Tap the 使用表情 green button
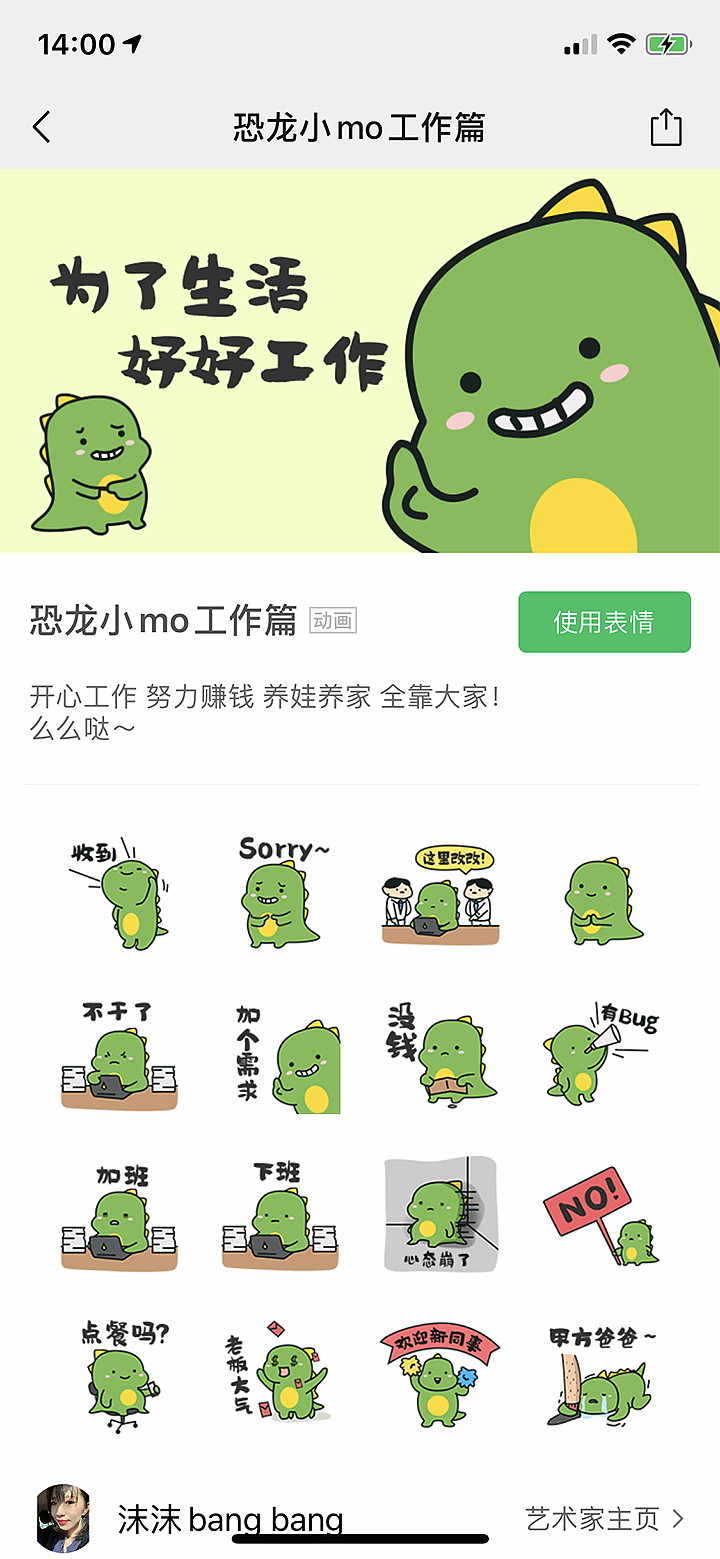The image size is (720, 1559). tap(604, 621)
